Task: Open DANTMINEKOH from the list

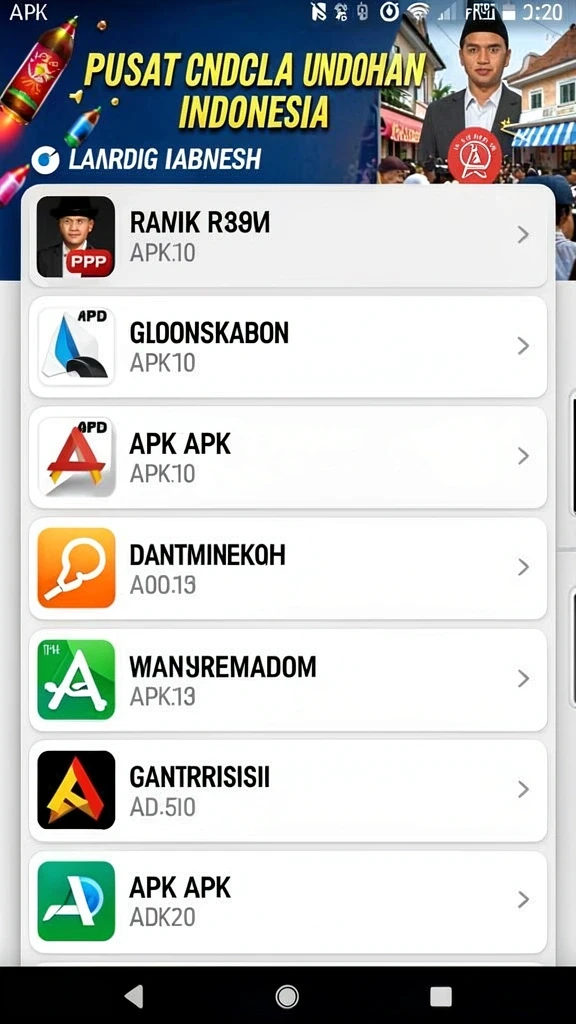Action: click(x=288, y=568)
